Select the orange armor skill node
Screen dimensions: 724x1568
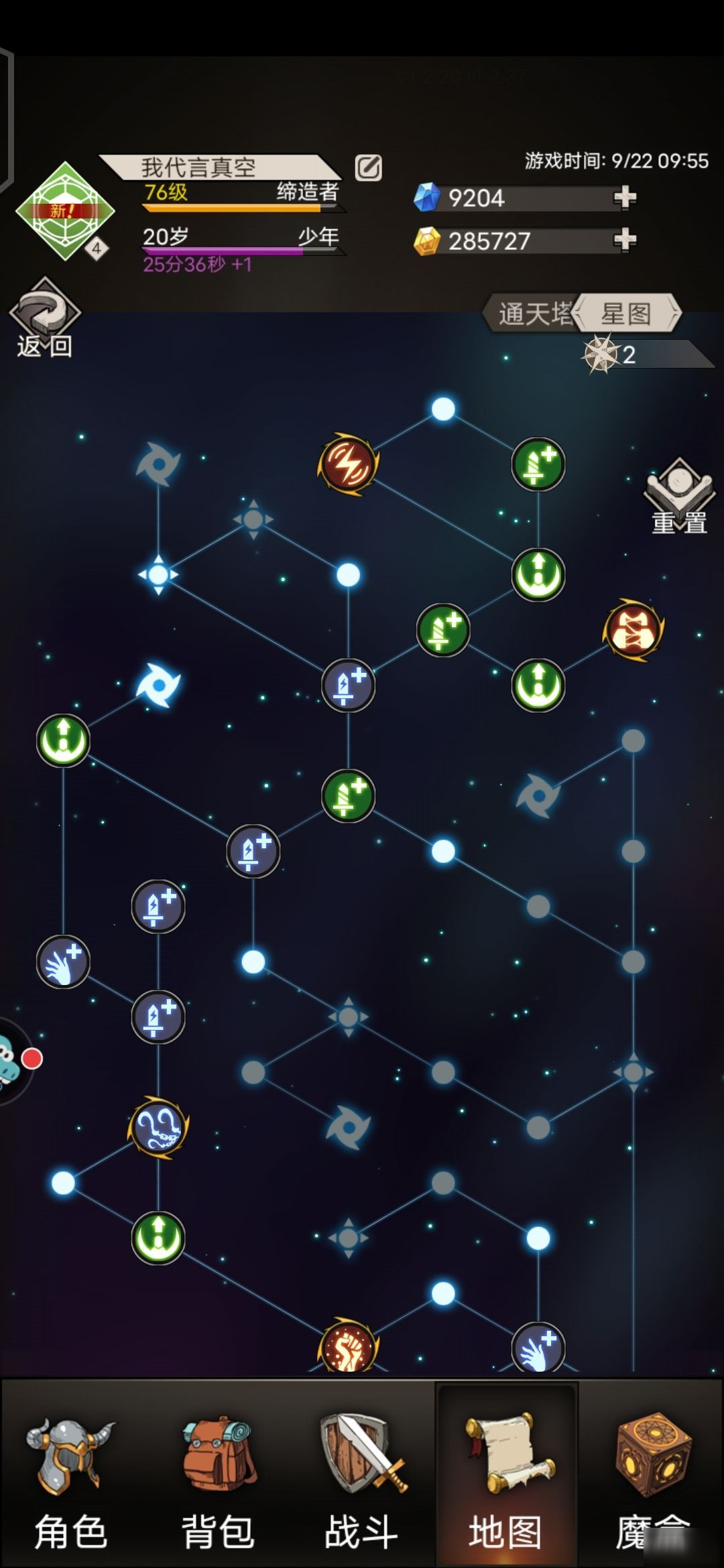[633, 630]
